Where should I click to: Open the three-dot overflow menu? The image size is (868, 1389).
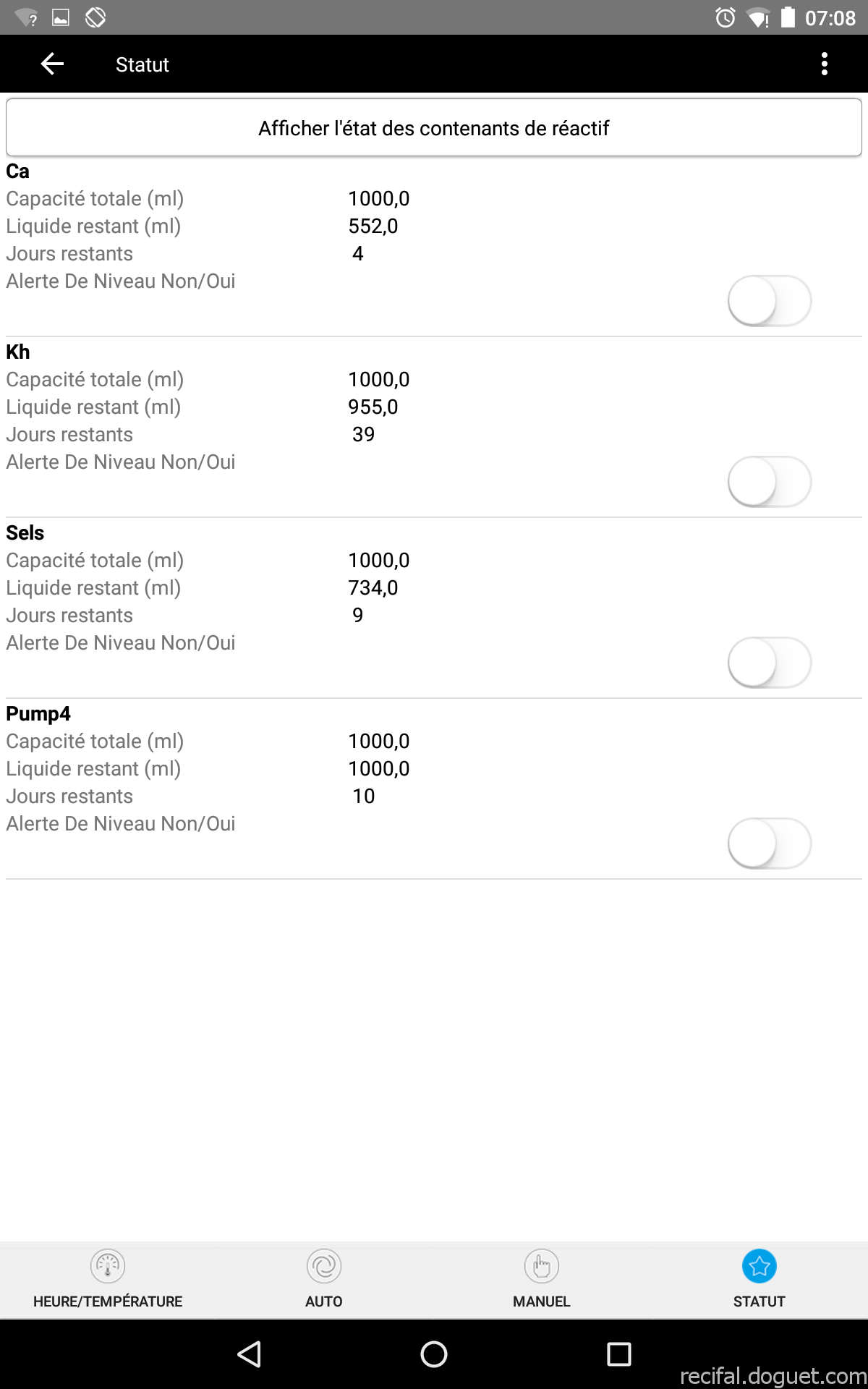[x=825, y=64]
